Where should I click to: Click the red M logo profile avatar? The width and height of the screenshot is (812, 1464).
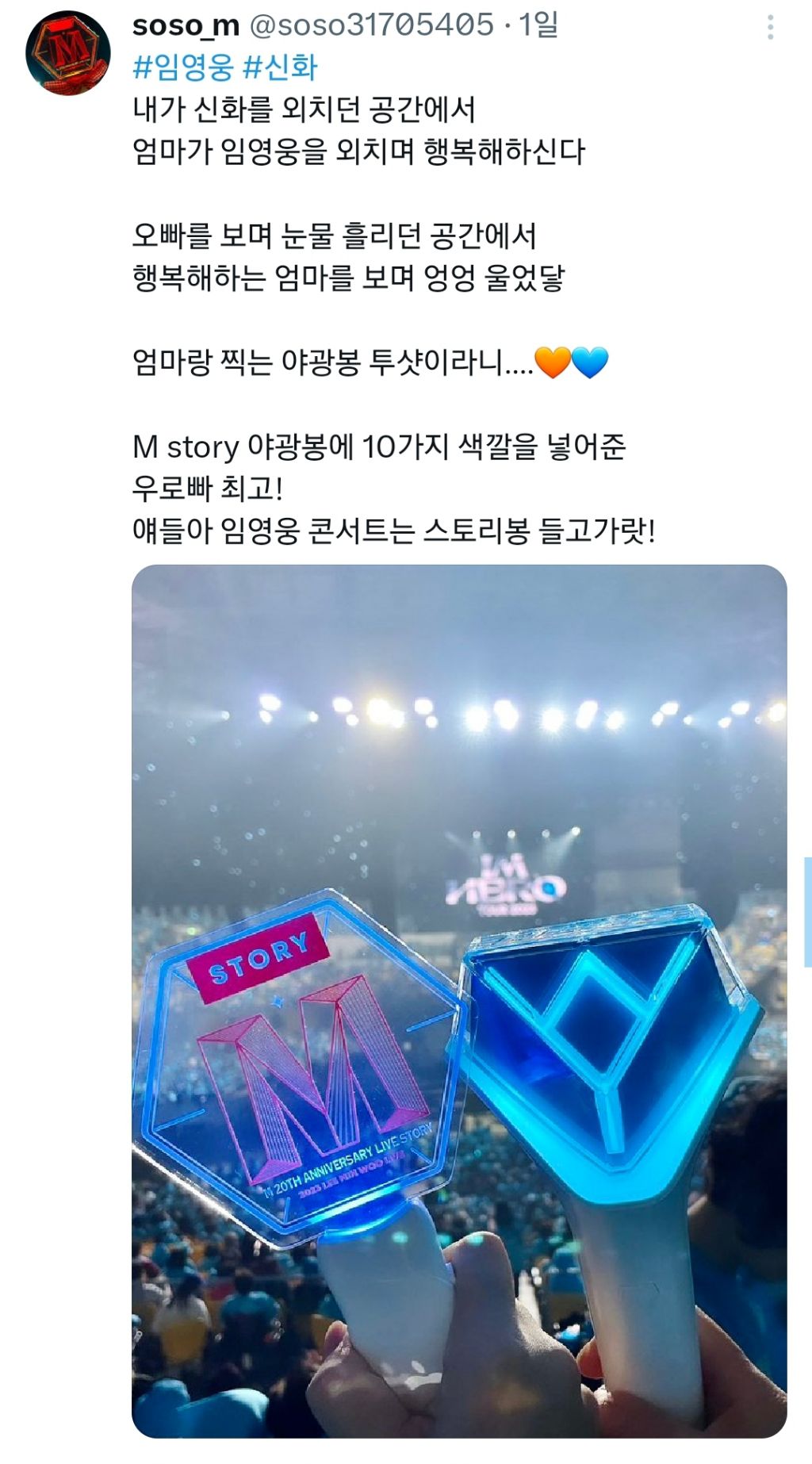67,48
